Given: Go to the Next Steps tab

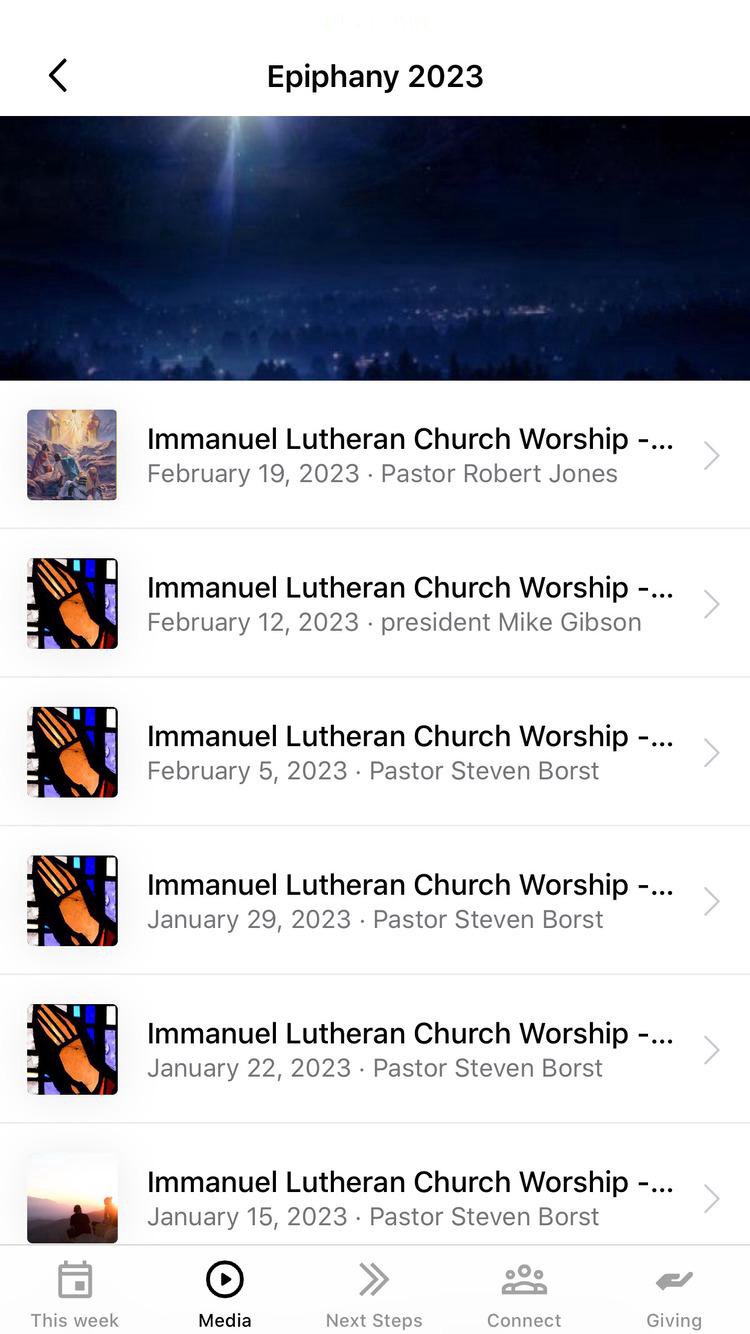Looking at the screenshot, I should 374,1293.
